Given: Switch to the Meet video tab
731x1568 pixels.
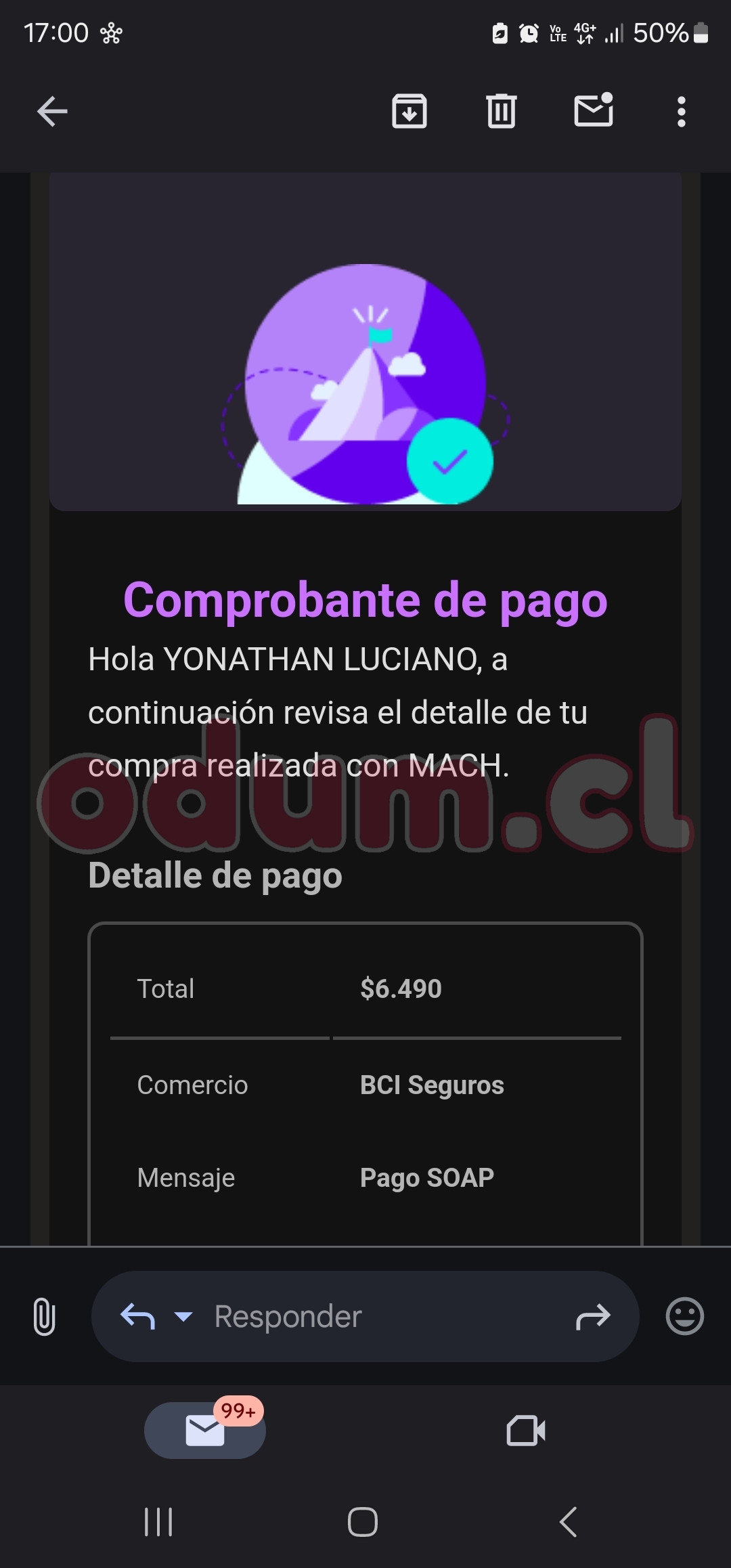Looking at the screenshot, I should 526,1430.
